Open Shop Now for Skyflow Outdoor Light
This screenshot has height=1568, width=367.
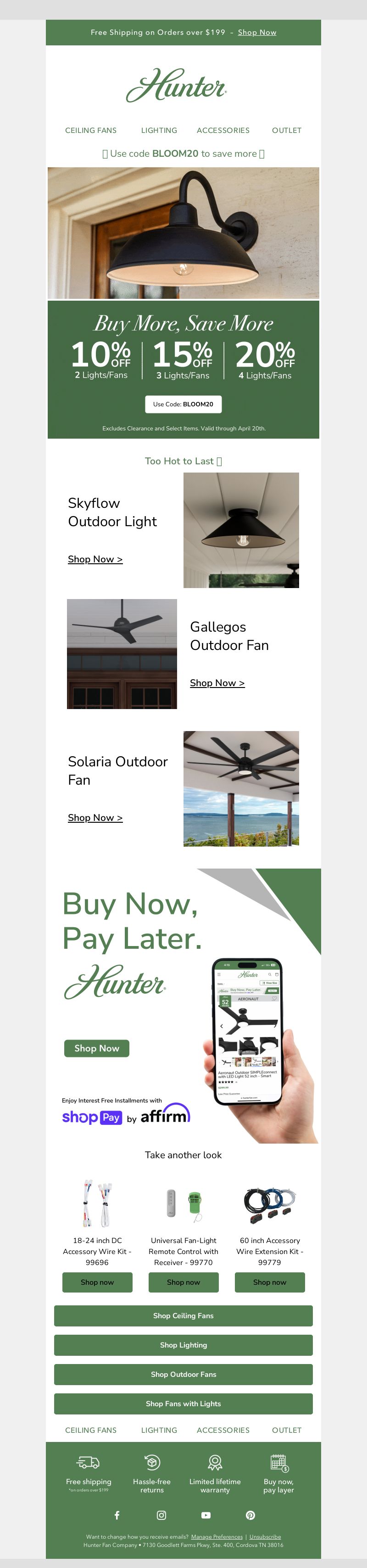pos(95,559)
